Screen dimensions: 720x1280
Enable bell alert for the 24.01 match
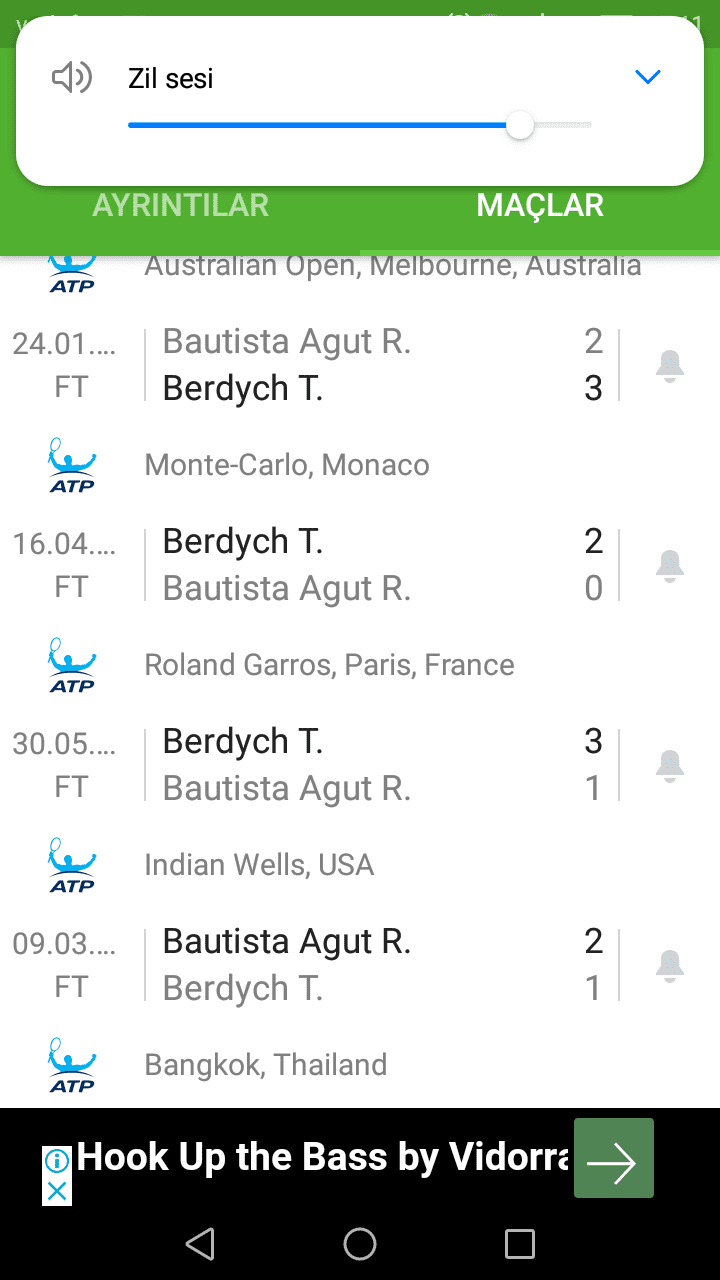[x=670, y=366]
